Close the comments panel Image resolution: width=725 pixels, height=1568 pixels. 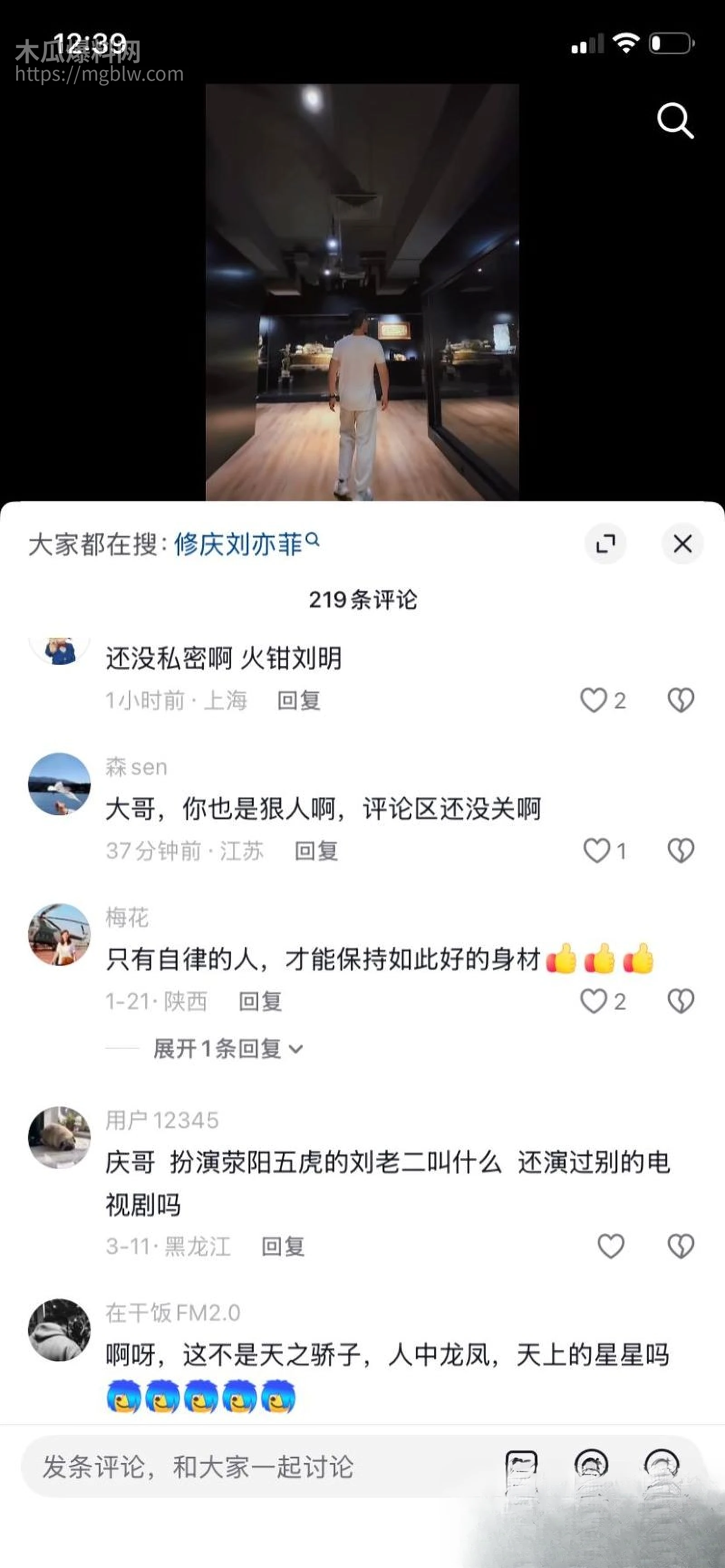682,544
